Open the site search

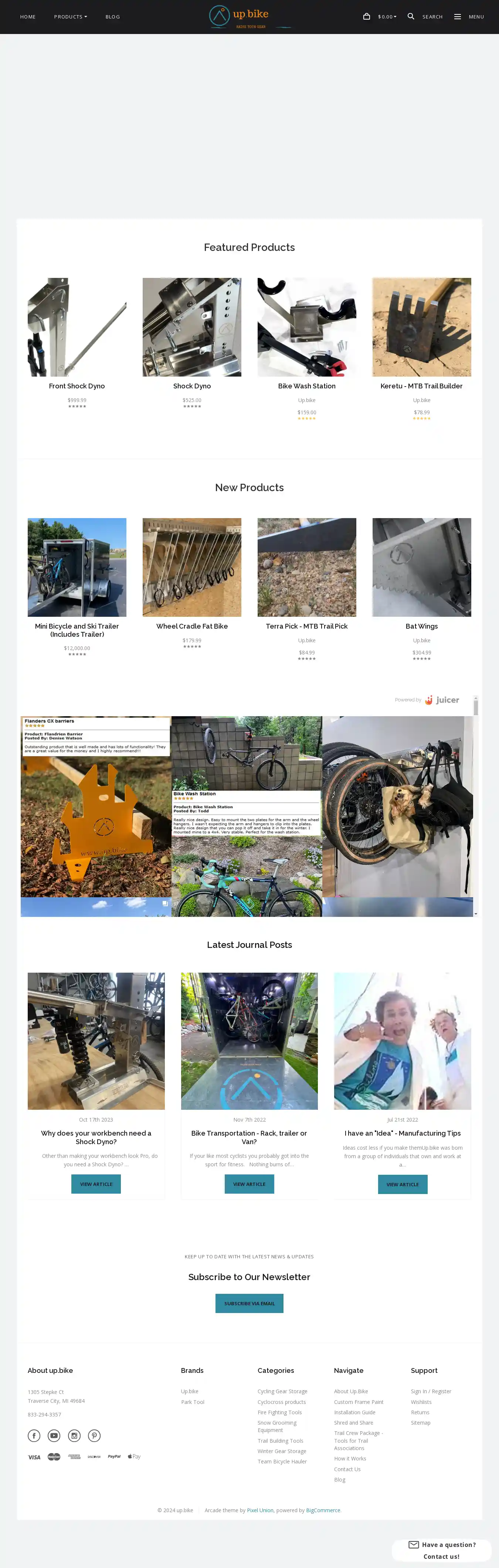[425, 17]
